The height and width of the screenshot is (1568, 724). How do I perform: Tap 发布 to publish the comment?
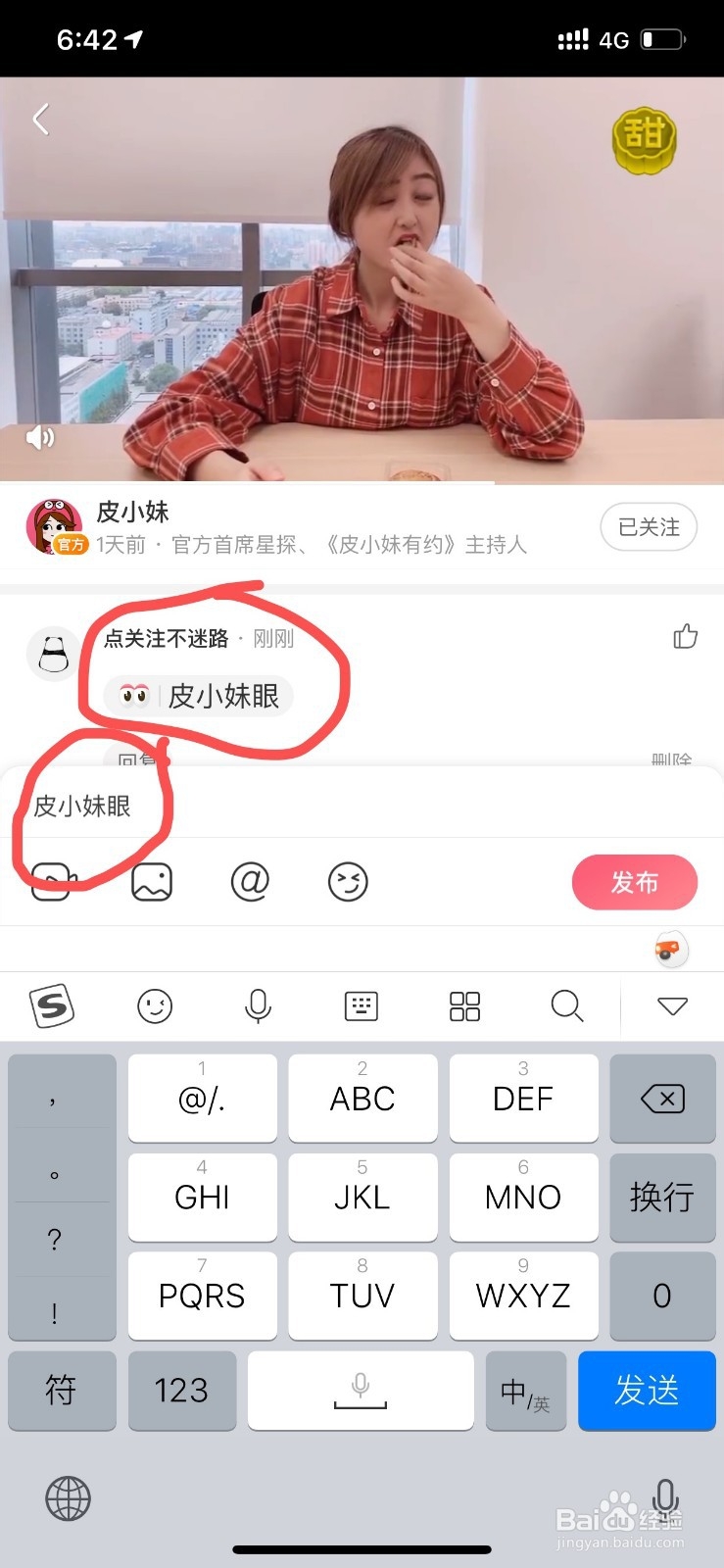click(x=634, y=881)
